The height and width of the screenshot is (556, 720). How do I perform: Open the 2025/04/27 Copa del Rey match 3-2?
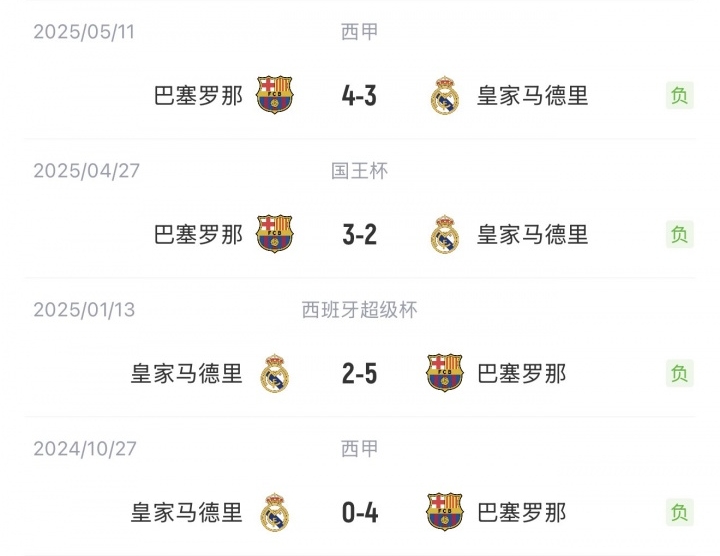(359, 235)
